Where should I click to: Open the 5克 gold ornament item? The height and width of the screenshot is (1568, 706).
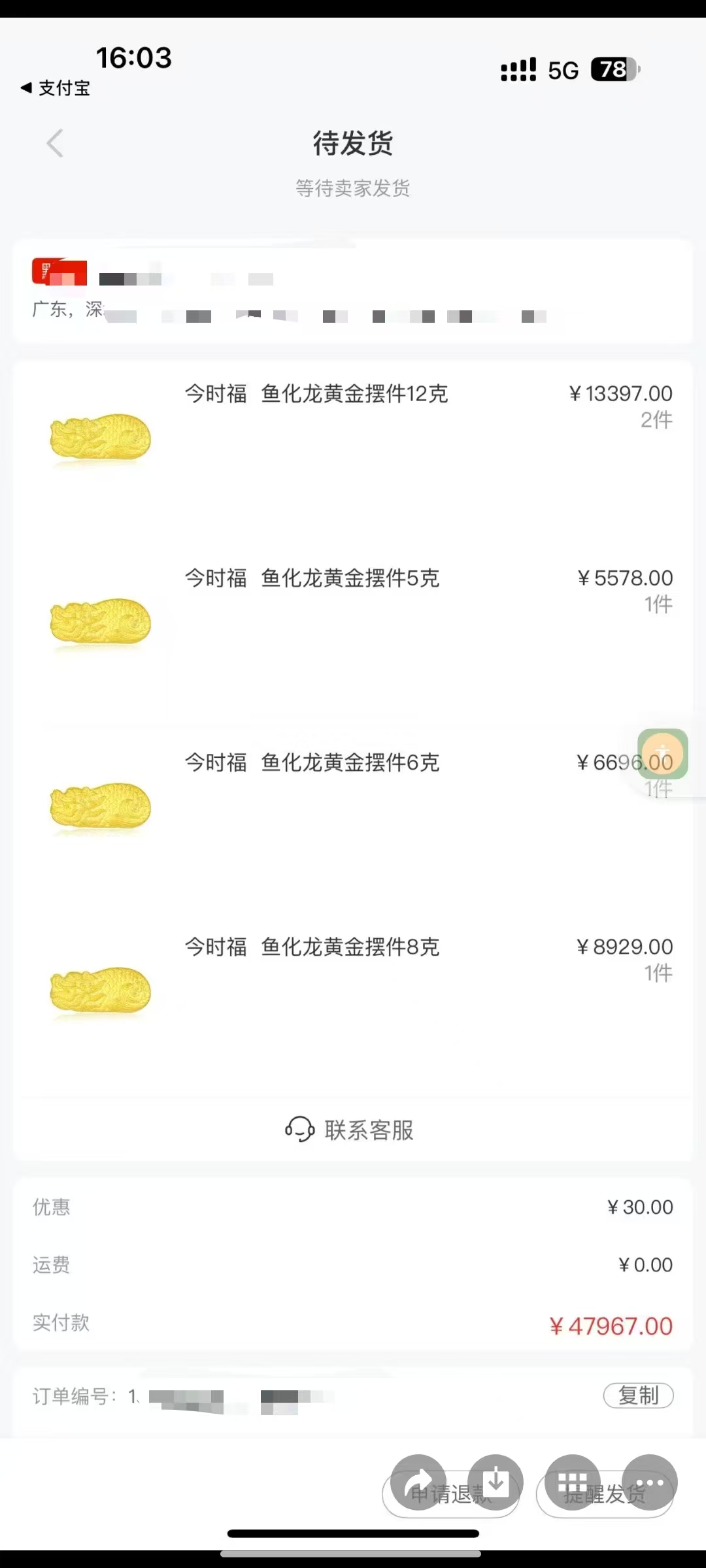pos(312,578)
